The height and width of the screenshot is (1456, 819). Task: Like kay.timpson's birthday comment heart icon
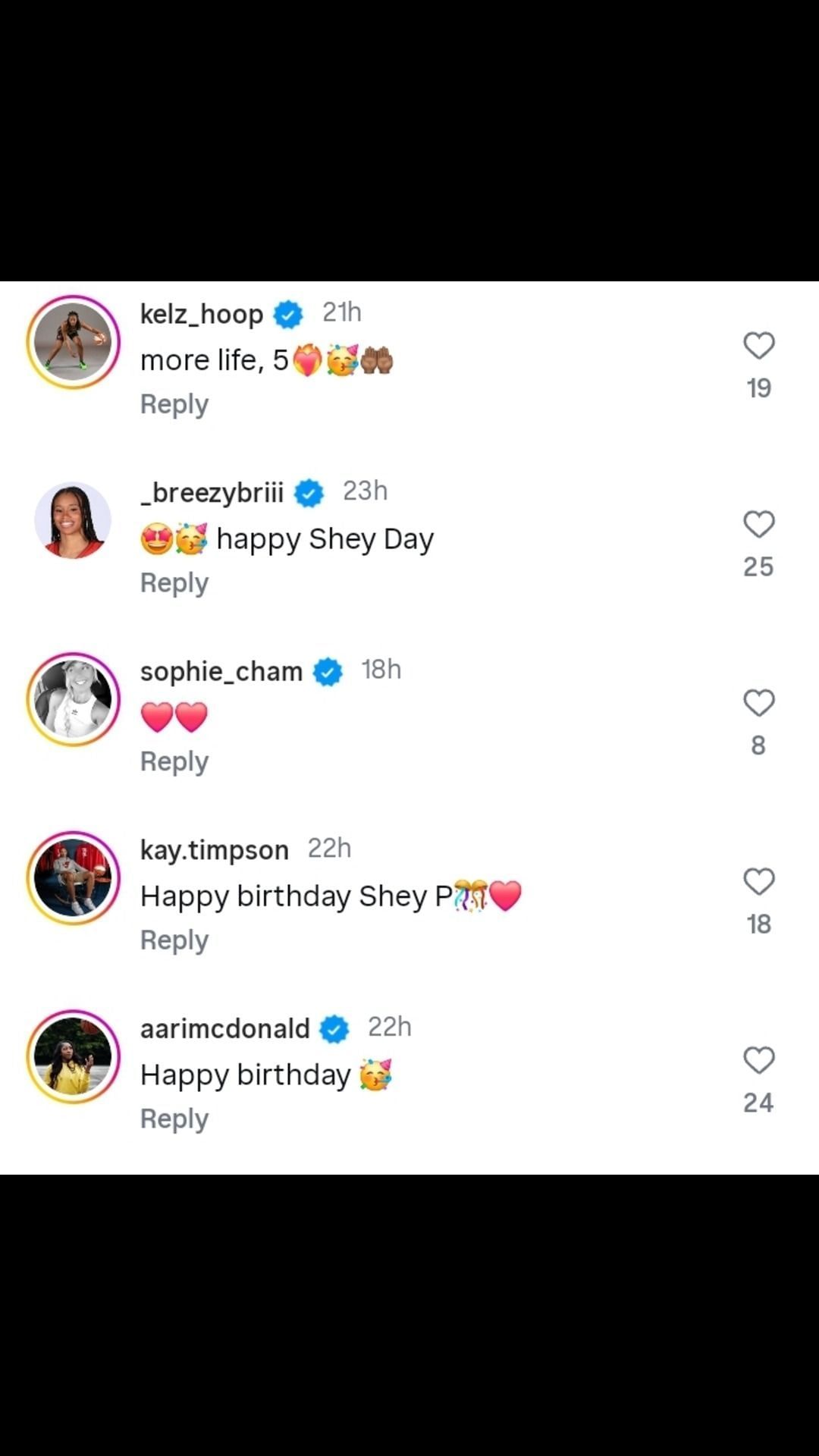pos(758,881)
